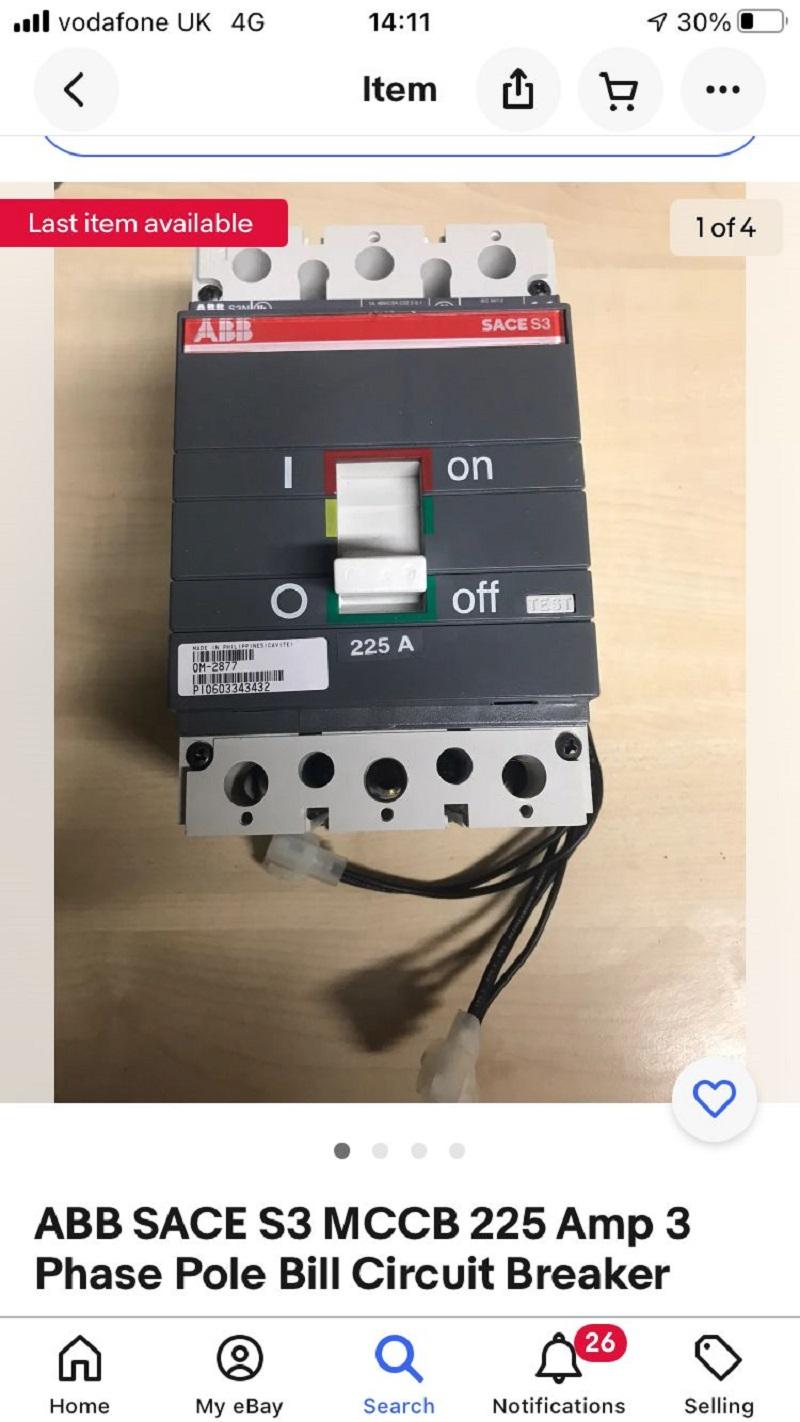The image size is (800, 1422).
Task: Switch to the Selling tab
Action: (718, 1375)
